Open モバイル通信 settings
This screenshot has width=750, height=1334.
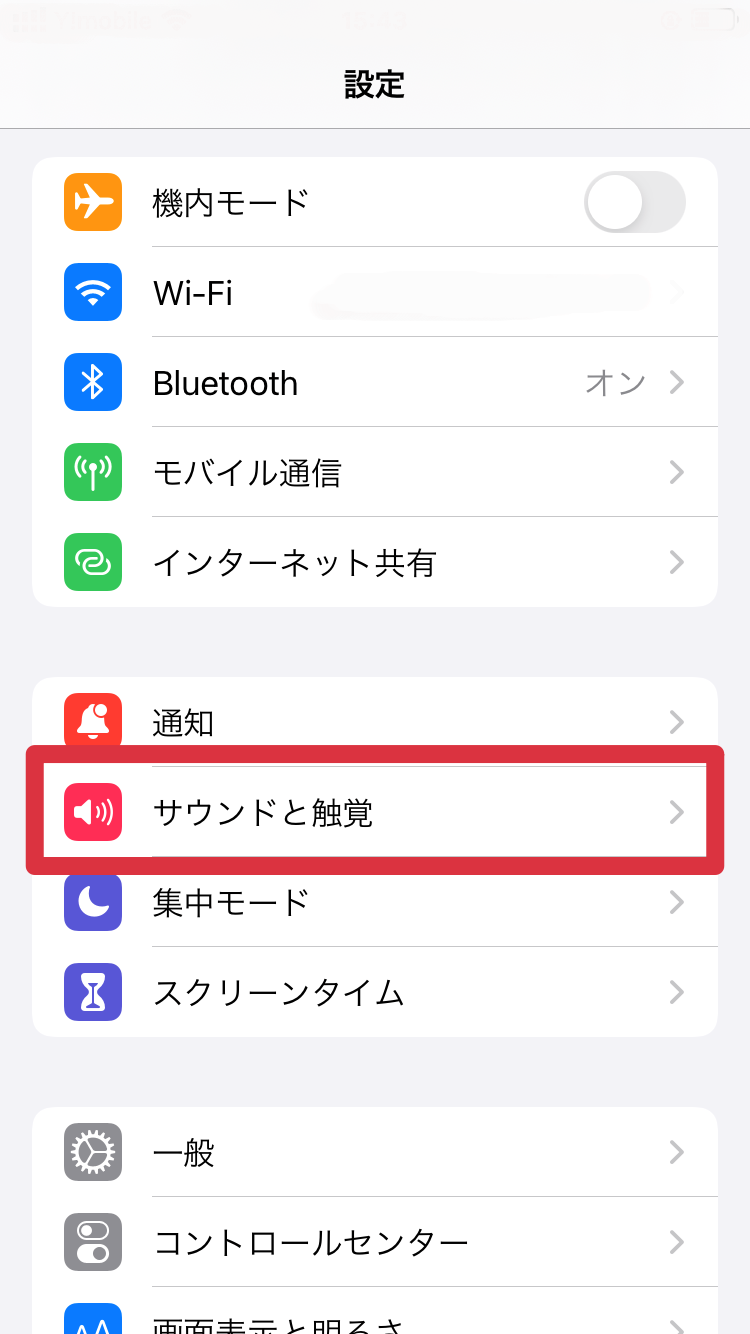click(x=375, y=472)
